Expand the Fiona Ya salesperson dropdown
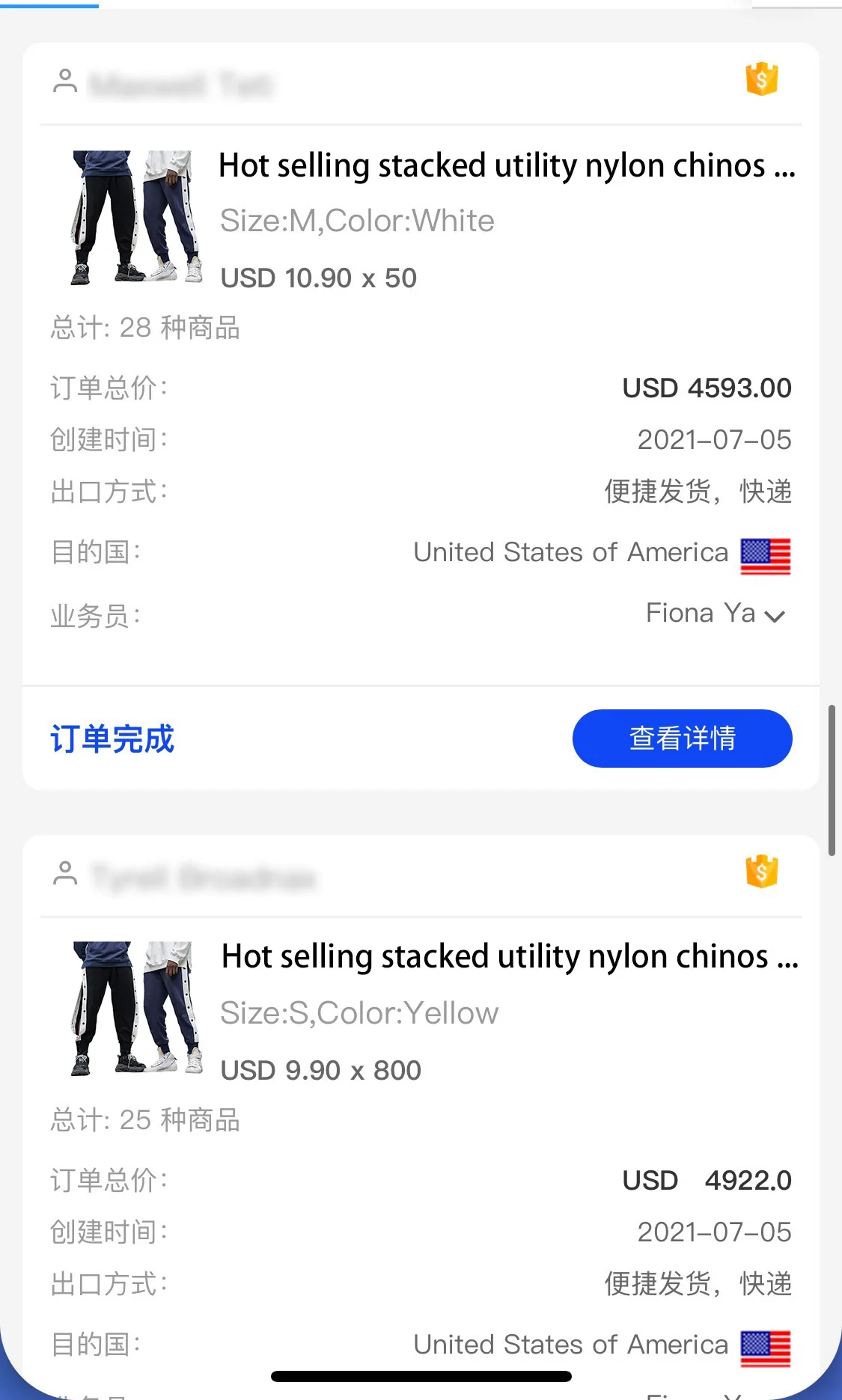 point(774,616)
